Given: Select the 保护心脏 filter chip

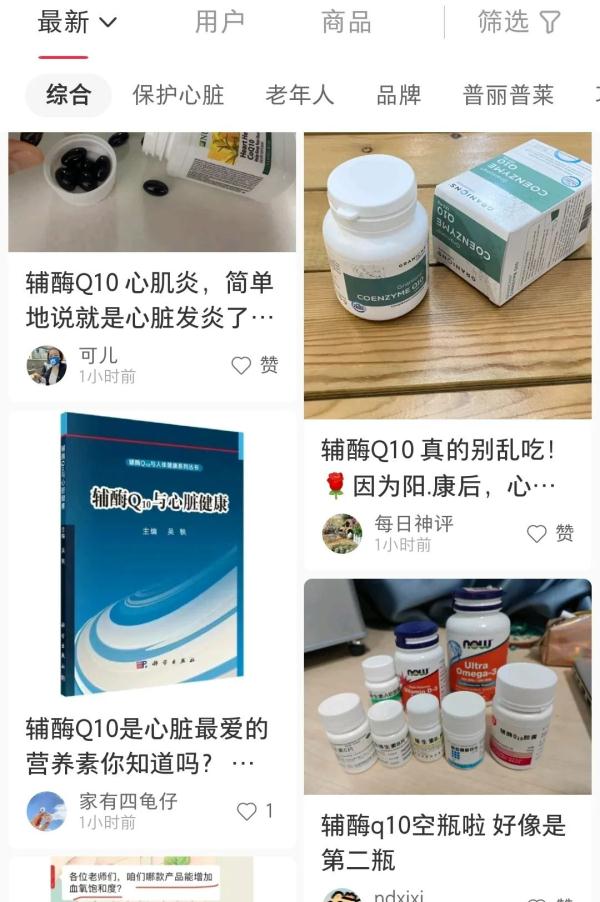Looking at the screenshot, I should pyautogui.click(x=178, y=96).
